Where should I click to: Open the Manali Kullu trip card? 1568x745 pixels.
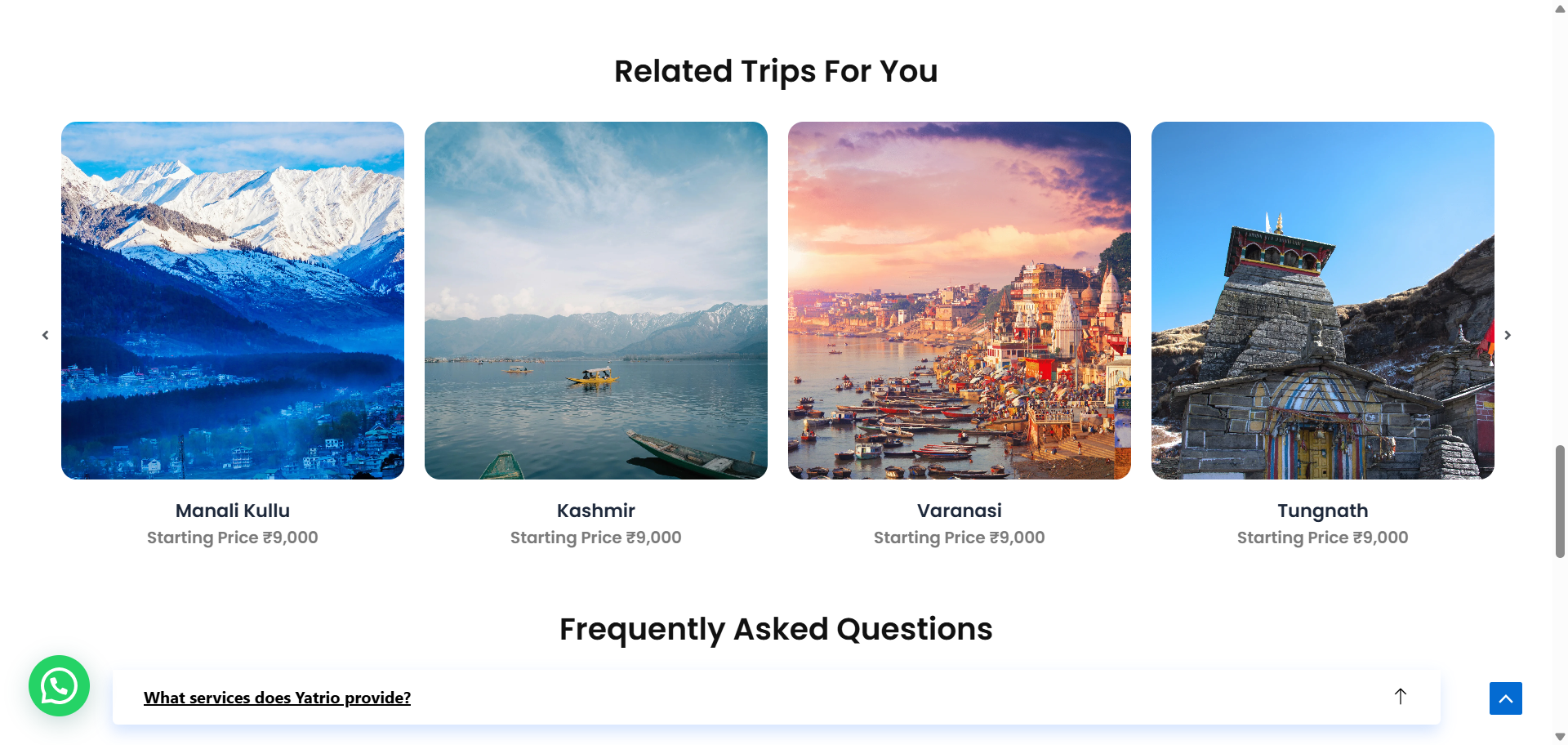pyautogui.click(x=233, y=301)
